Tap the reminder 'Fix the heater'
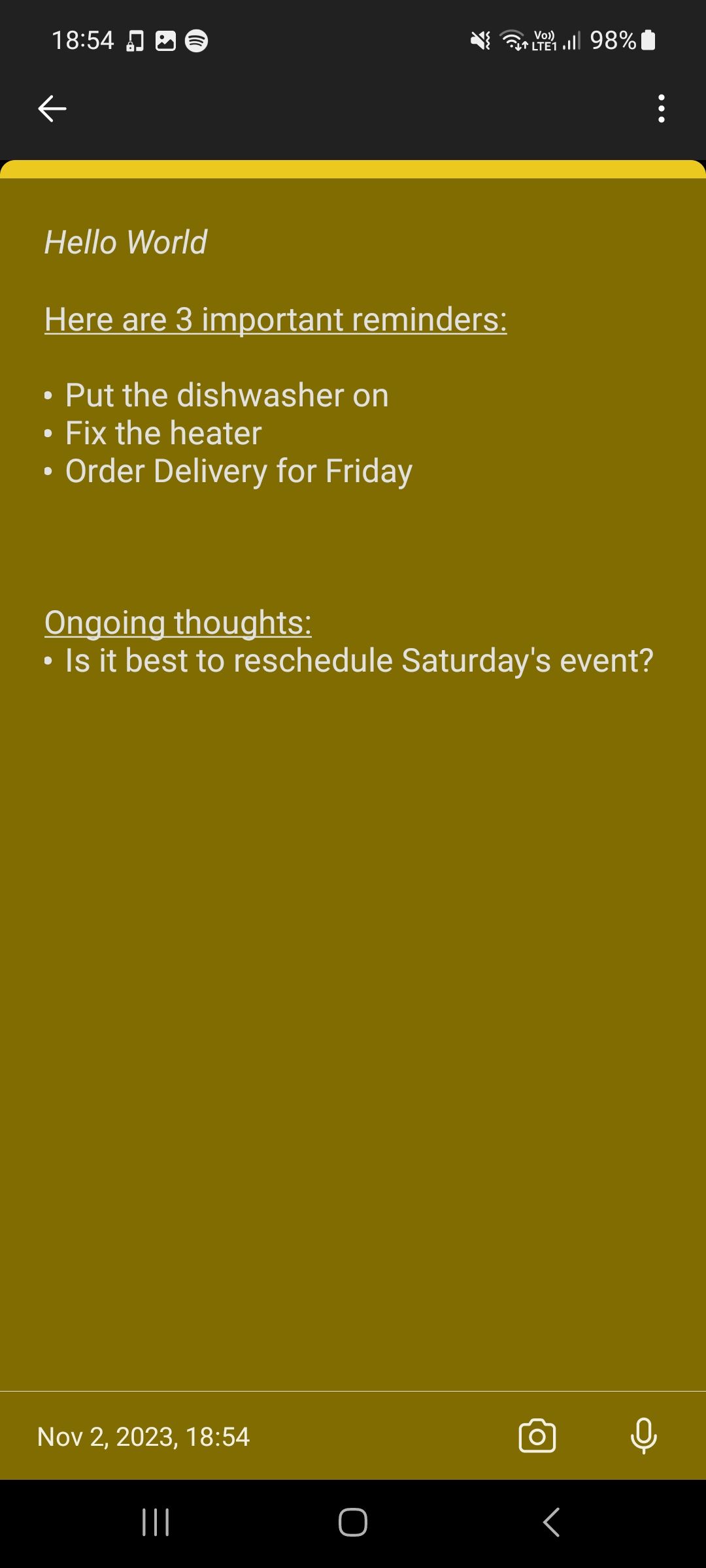 [x=162, y=432]
